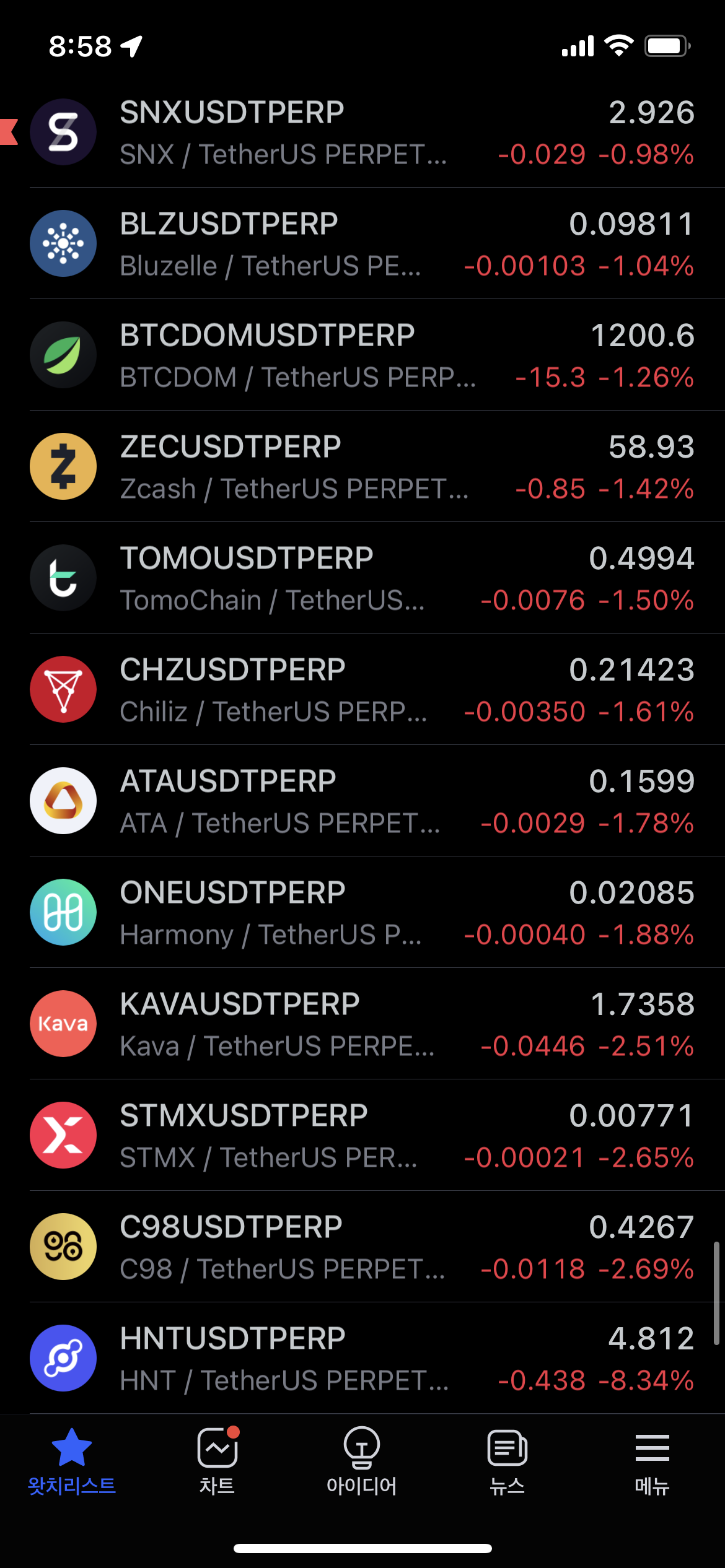Open HNTUSDTPERP symbol row
This screenshot has height=1568, width=725.
[x=362, y=1358]
